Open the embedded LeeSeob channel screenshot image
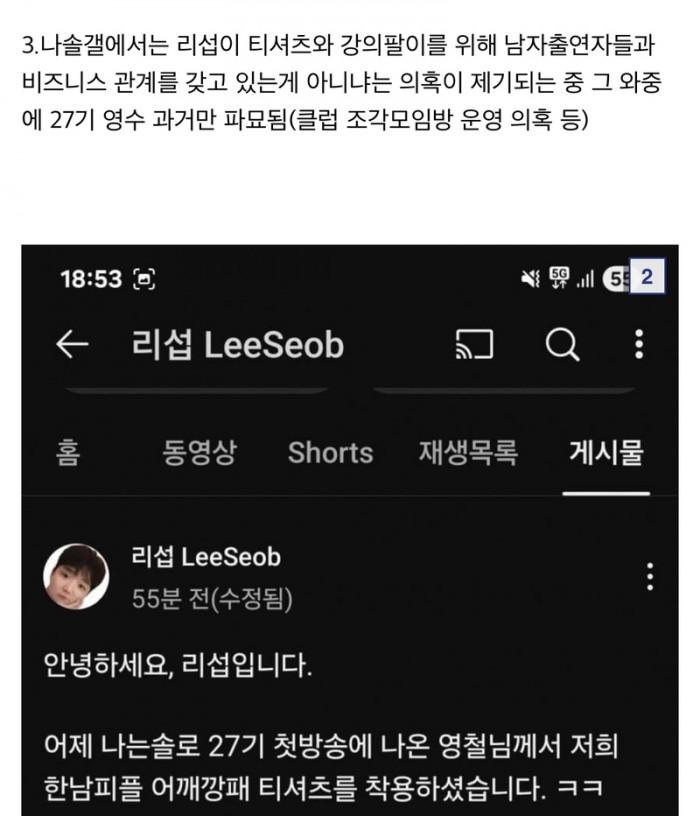 tap(350, 530)
